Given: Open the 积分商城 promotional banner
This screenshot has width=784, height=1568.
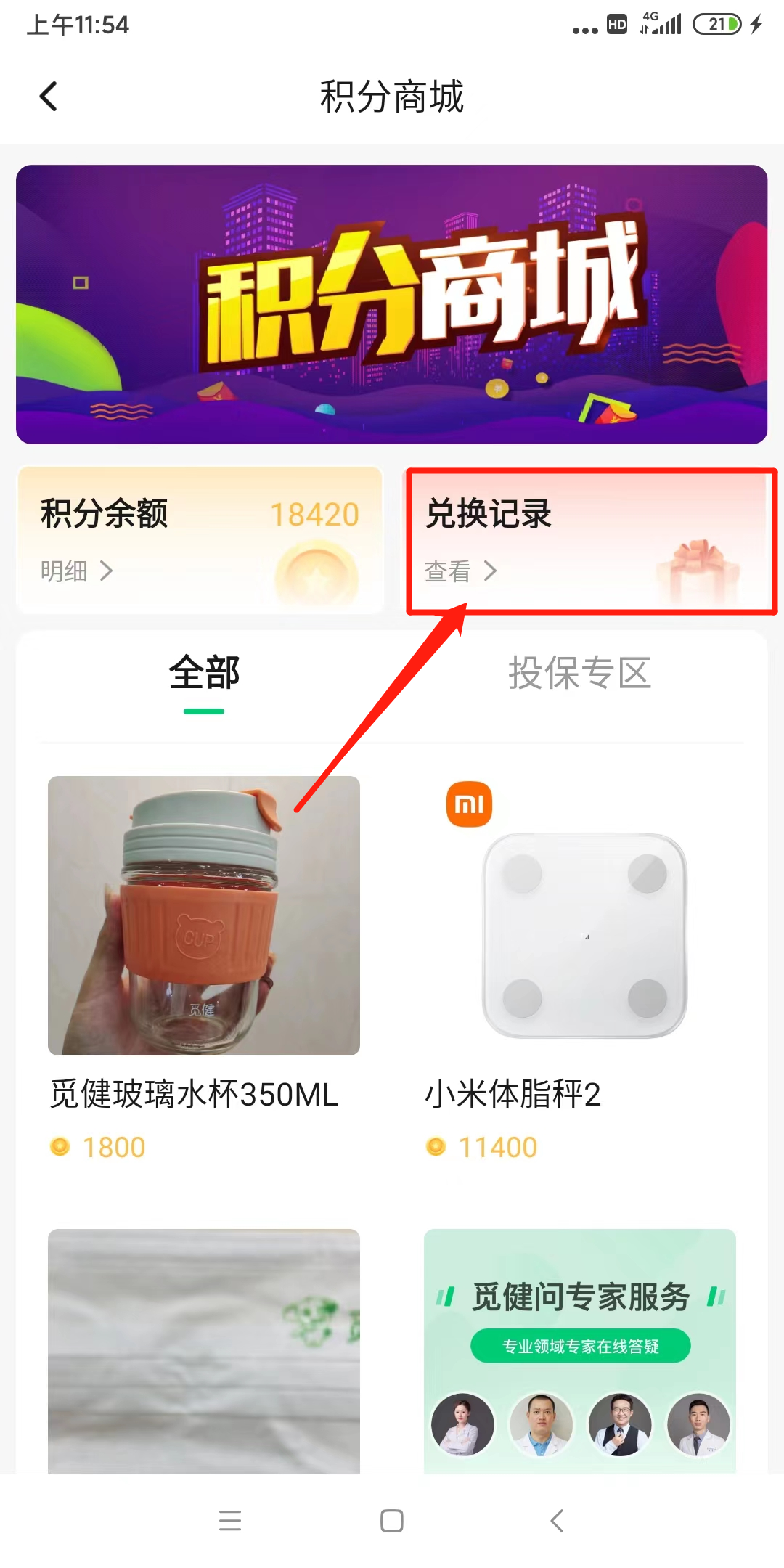Looking at the screenshot, I should pyautogui.click(x=392, y=304).
